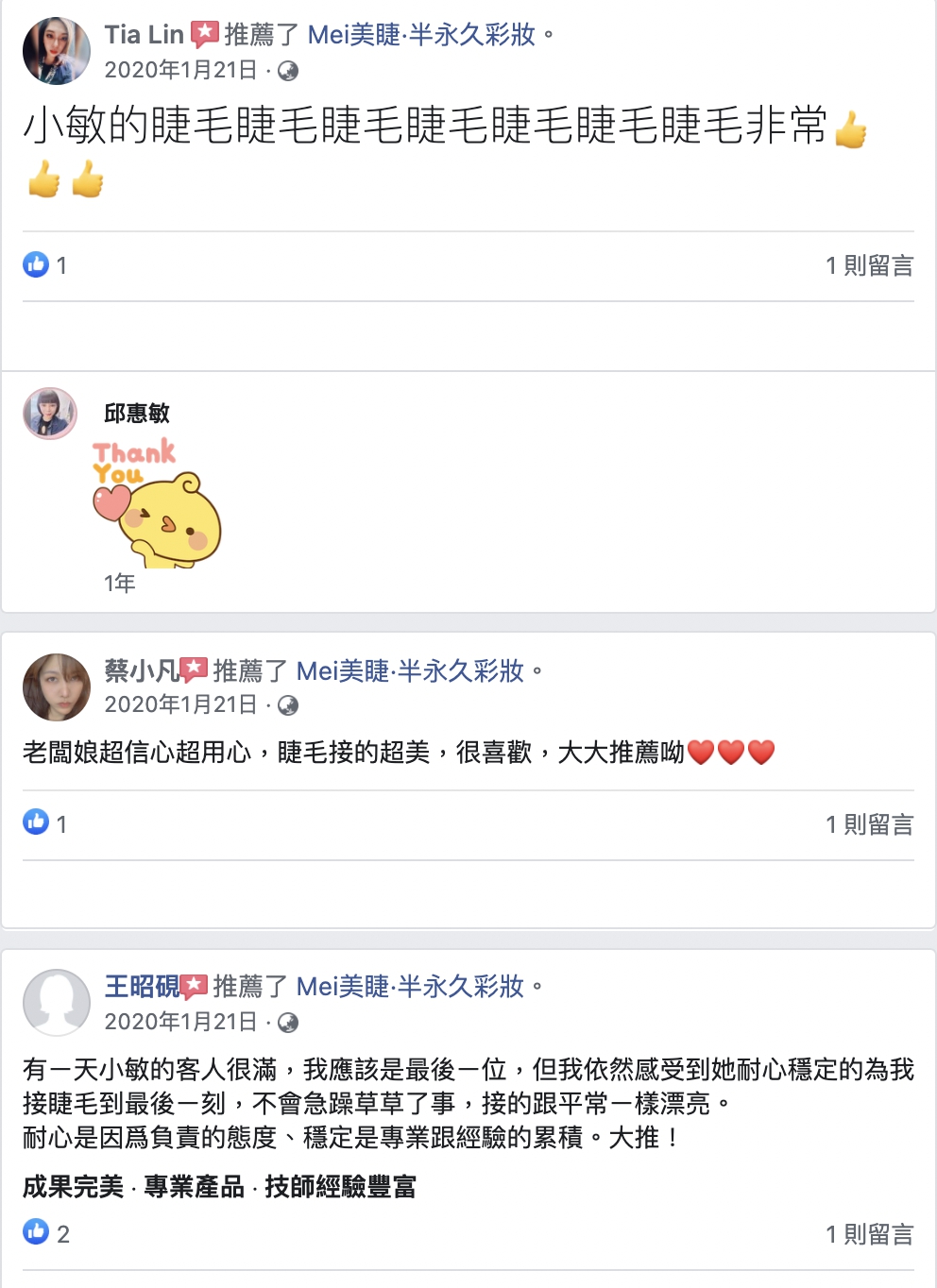View comments on 王昭硯's recommendation
The height and width of the screenshot is (1288, 937).
pos(869,1234)
